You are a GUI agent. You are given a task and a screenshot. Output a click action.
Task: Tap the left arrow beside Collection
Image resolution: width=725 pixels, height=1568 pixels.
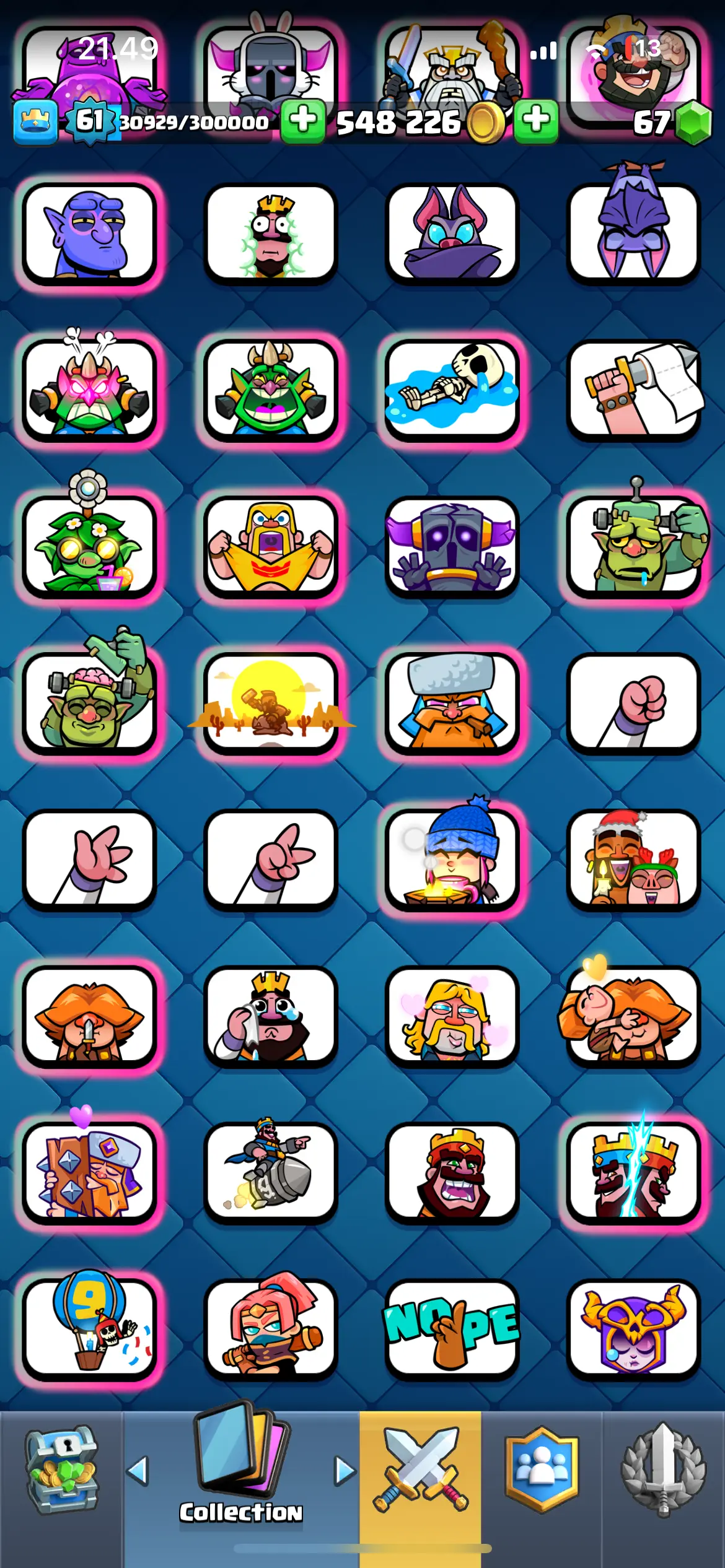(138, 1470)
